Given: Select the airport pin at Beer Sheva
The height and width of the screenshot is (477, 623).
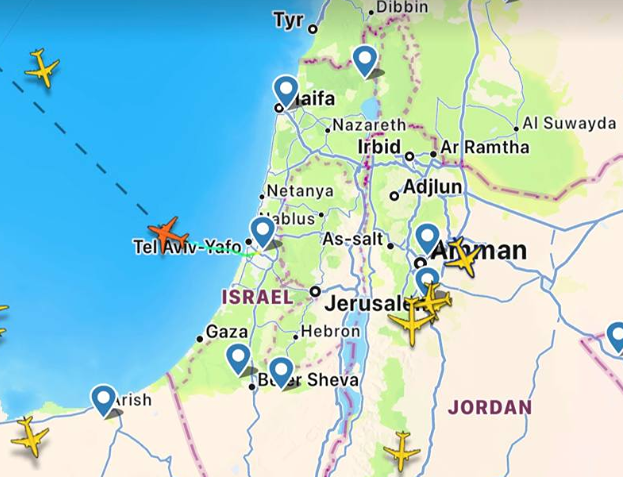Looking at the screenshot, I should pyautogui.click(x=281, y=372).
